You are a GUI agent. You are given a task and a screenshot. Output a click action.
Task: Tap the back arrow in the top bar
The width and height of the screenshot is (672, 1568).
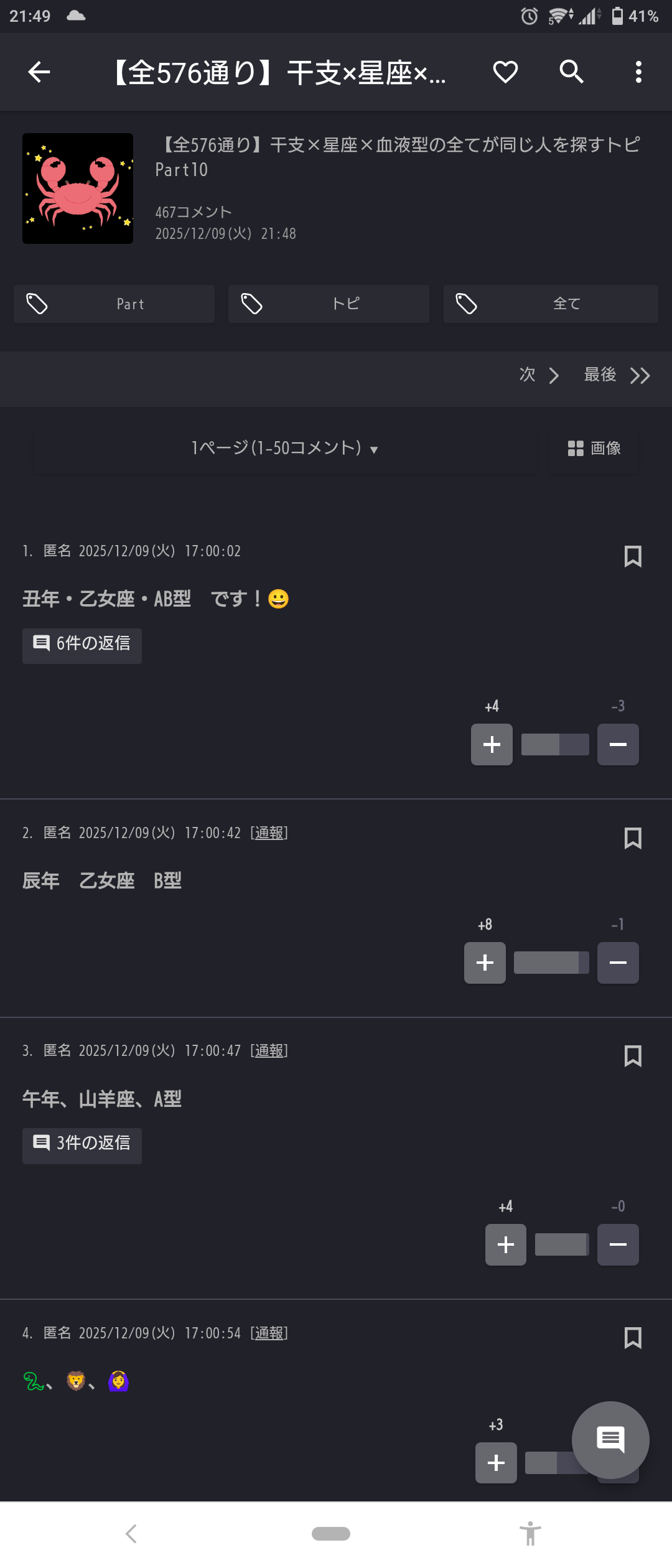coord(39,72)
